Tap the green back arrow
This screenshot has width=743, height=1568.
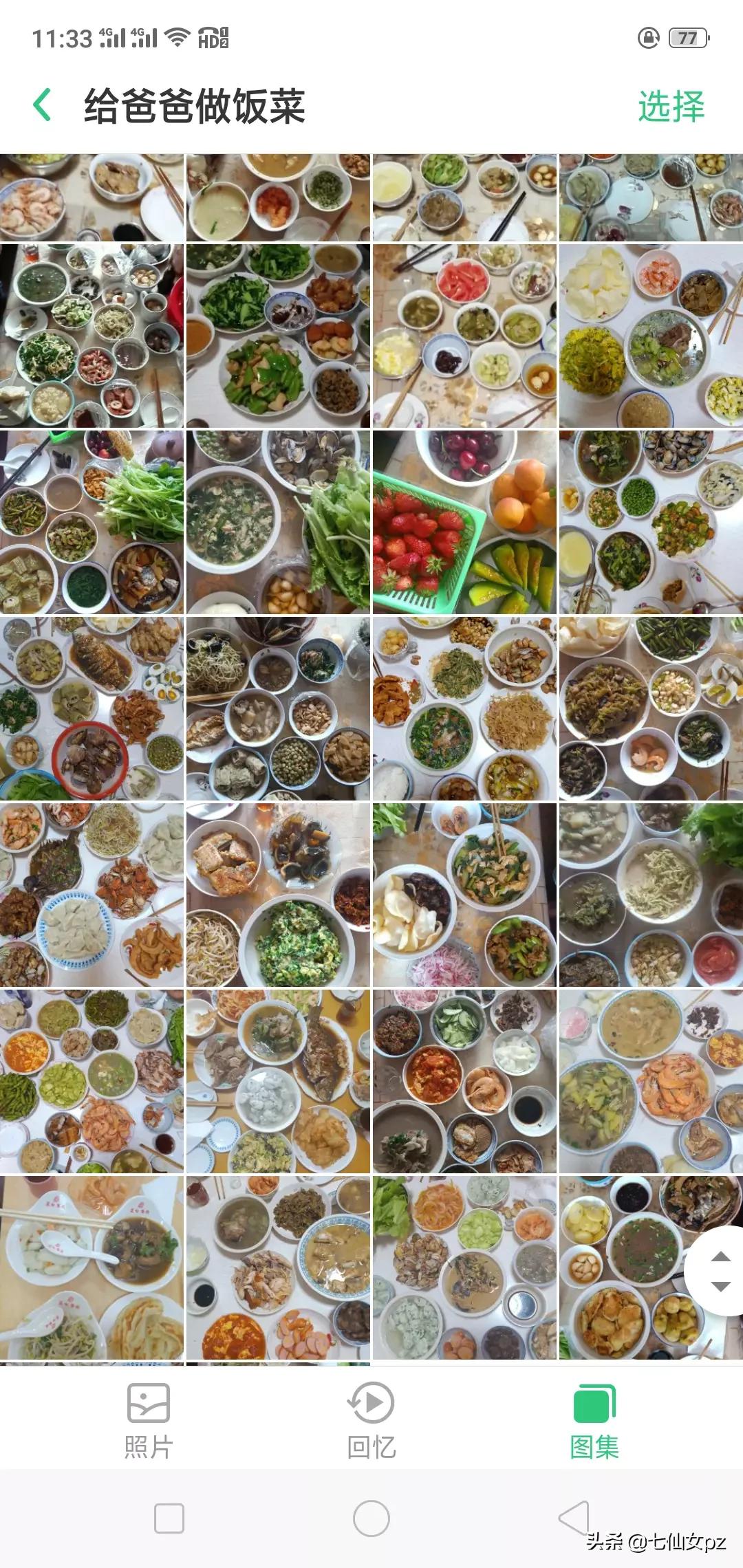(x=43, y=105)
